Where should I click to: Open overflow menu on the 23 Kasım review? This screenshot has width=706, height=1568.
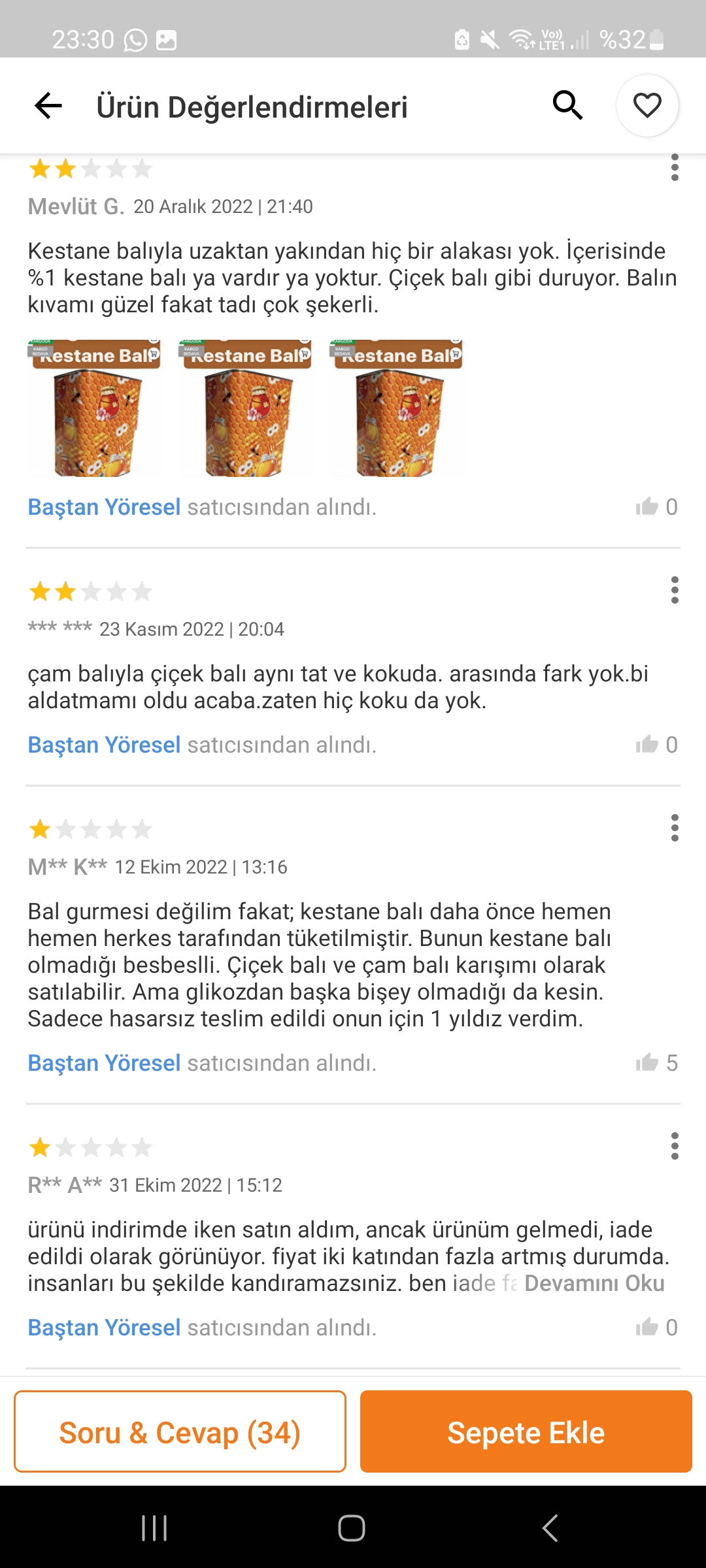click(x=675, y=590)
